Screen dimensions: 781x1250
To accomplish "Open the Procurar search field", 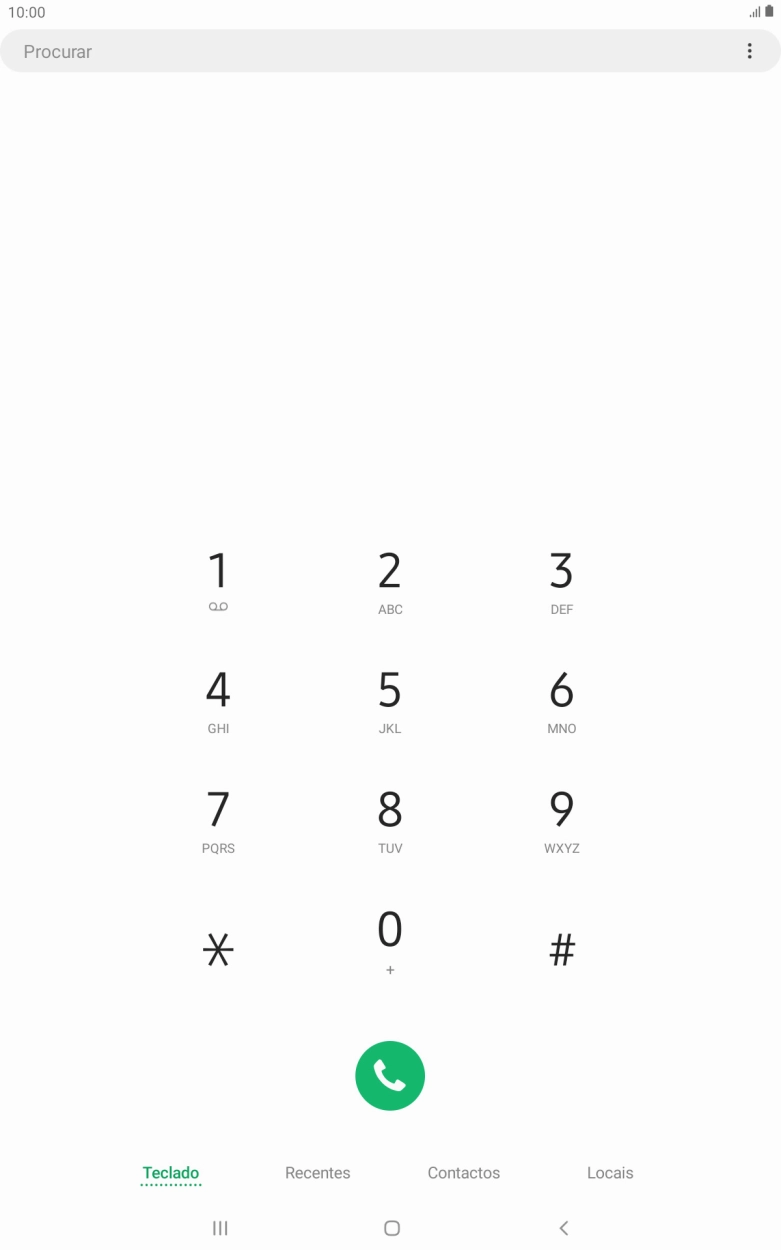I will (x=370, y=51).
